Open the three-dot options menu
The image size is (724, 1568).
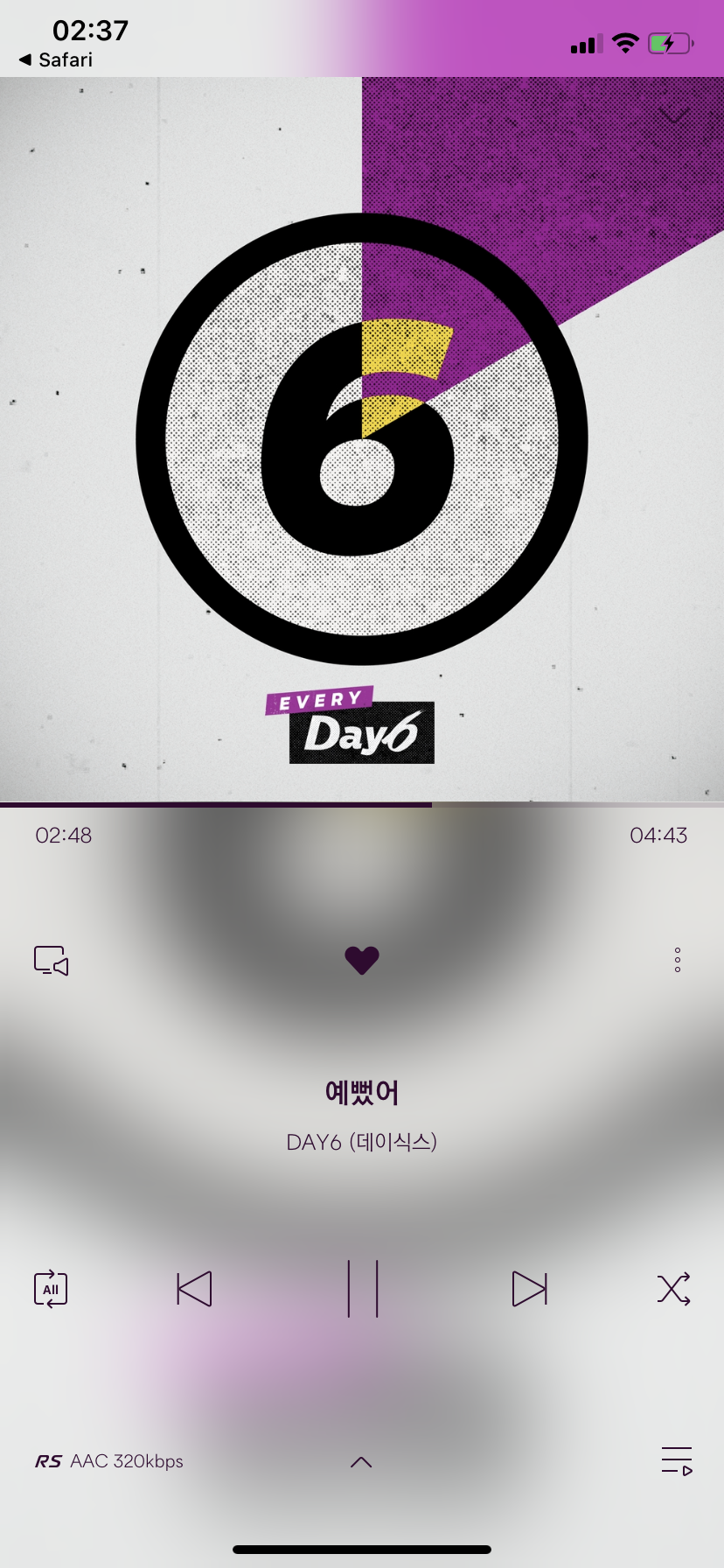pos(677,959)
